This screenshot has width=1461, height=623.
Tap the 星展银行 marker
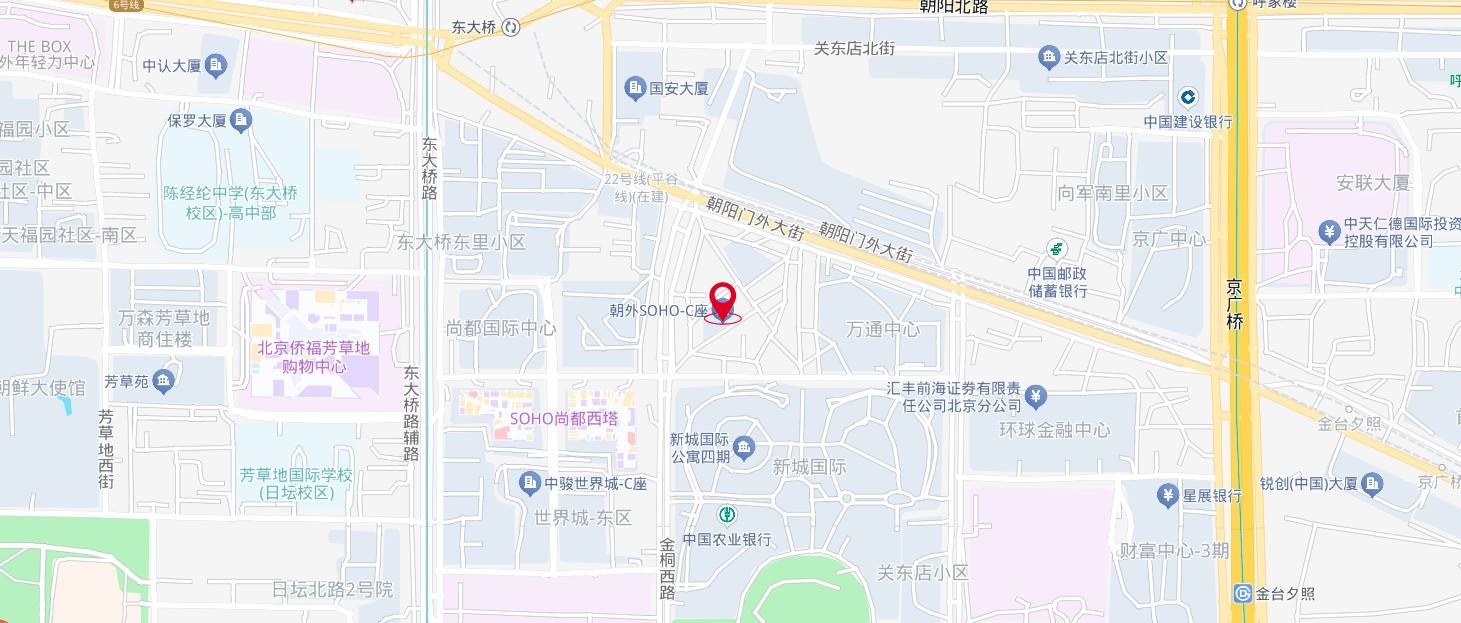1167,495
